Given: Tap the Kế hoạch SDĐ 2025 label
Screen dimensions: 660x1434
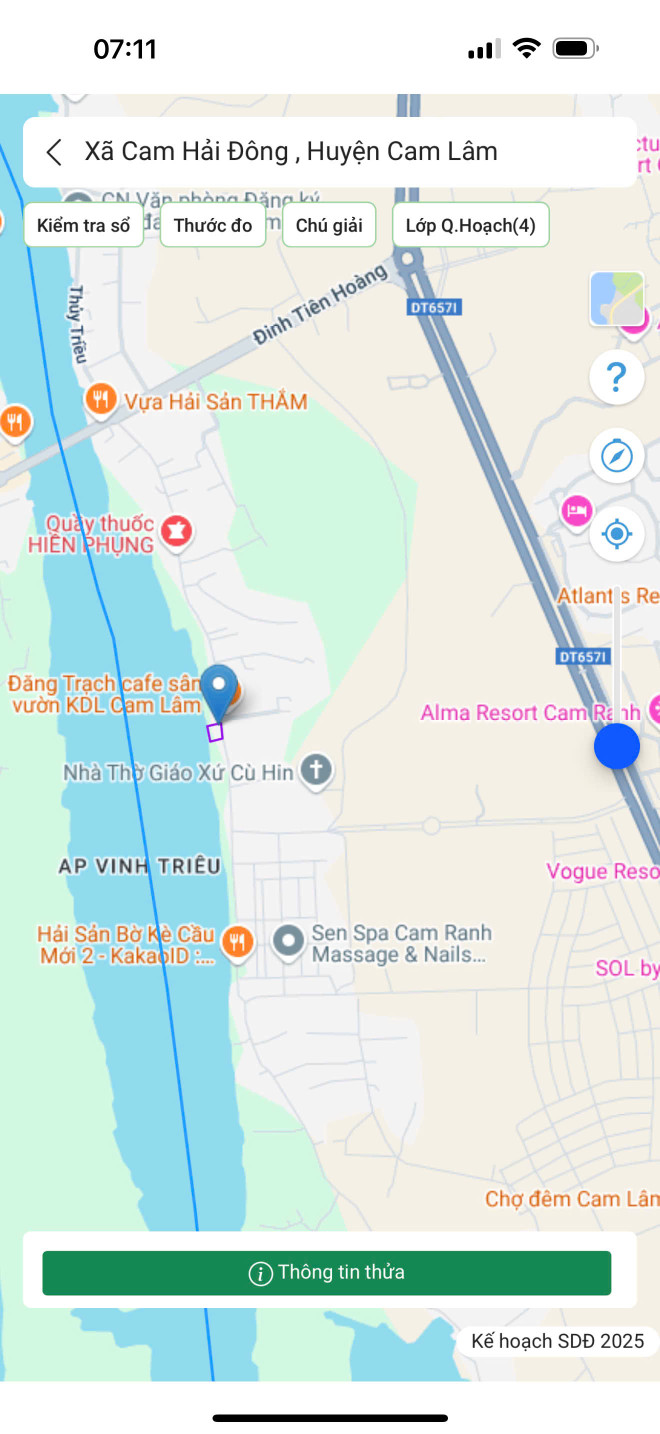Looking at the screenshot, I should tap(558, 1341).
